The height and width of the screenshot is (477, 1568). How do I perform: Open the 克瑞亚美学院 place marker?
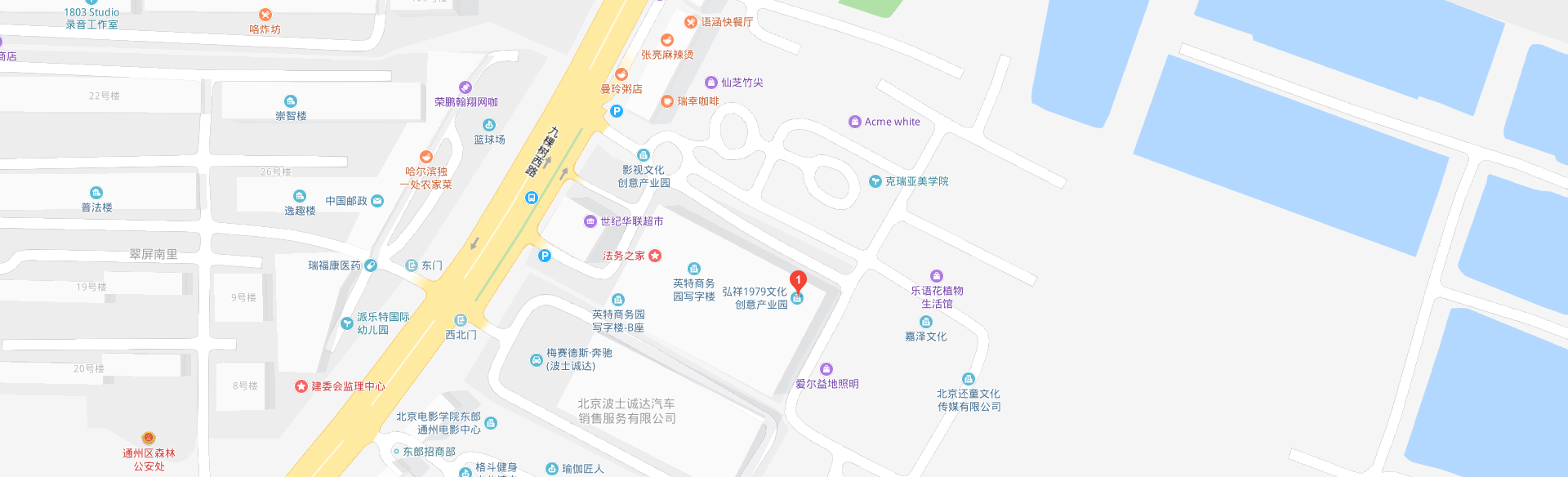click(875, 181)
